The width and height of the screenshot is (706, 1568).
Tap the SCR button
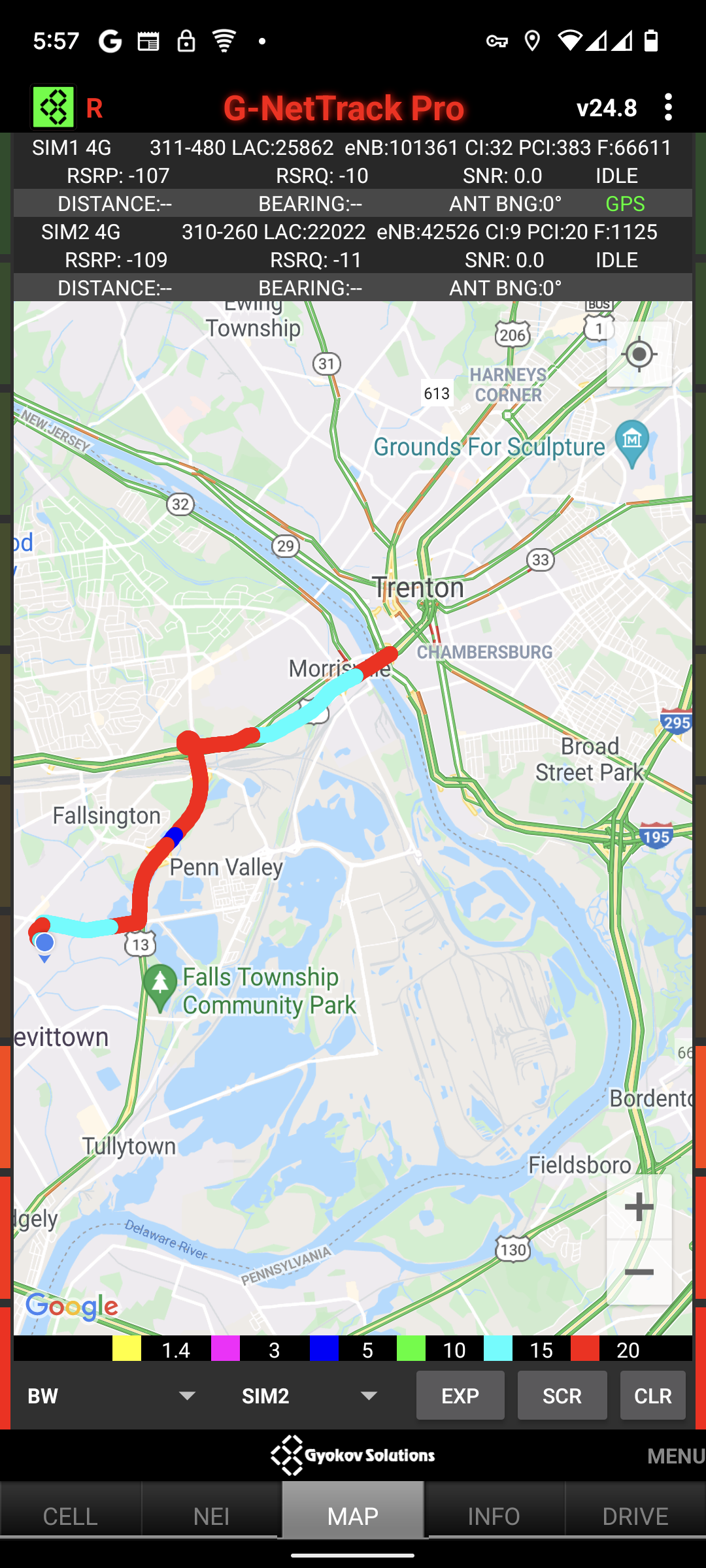pos(562,1396)
